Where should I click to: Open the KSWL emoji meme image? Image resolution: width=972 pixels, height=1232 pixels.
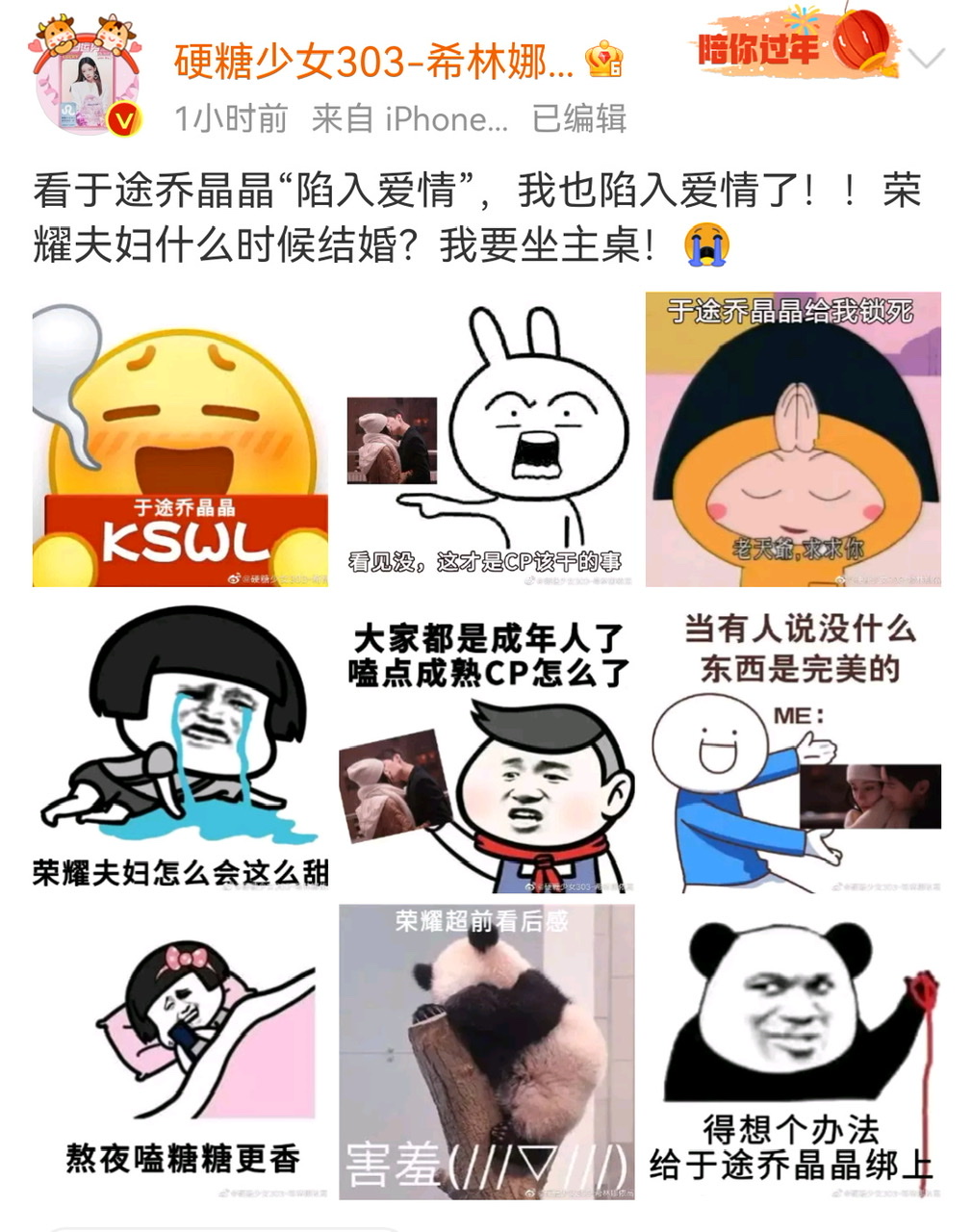point(180,440)
